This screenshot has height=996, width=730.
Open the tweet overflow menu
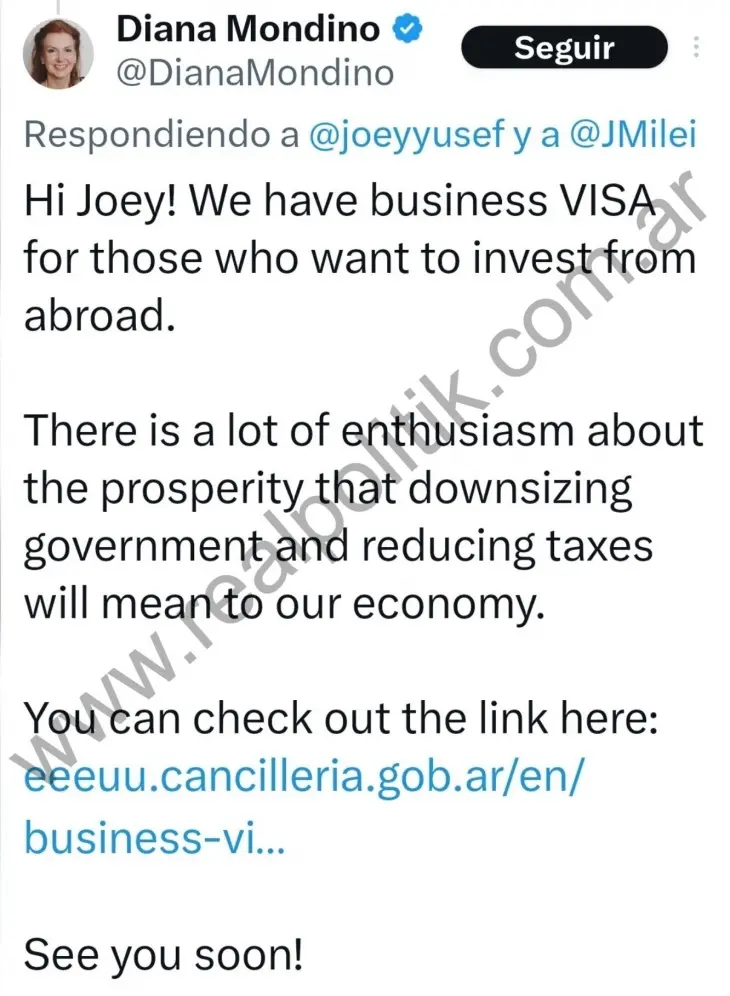click(x=697, y=47)
